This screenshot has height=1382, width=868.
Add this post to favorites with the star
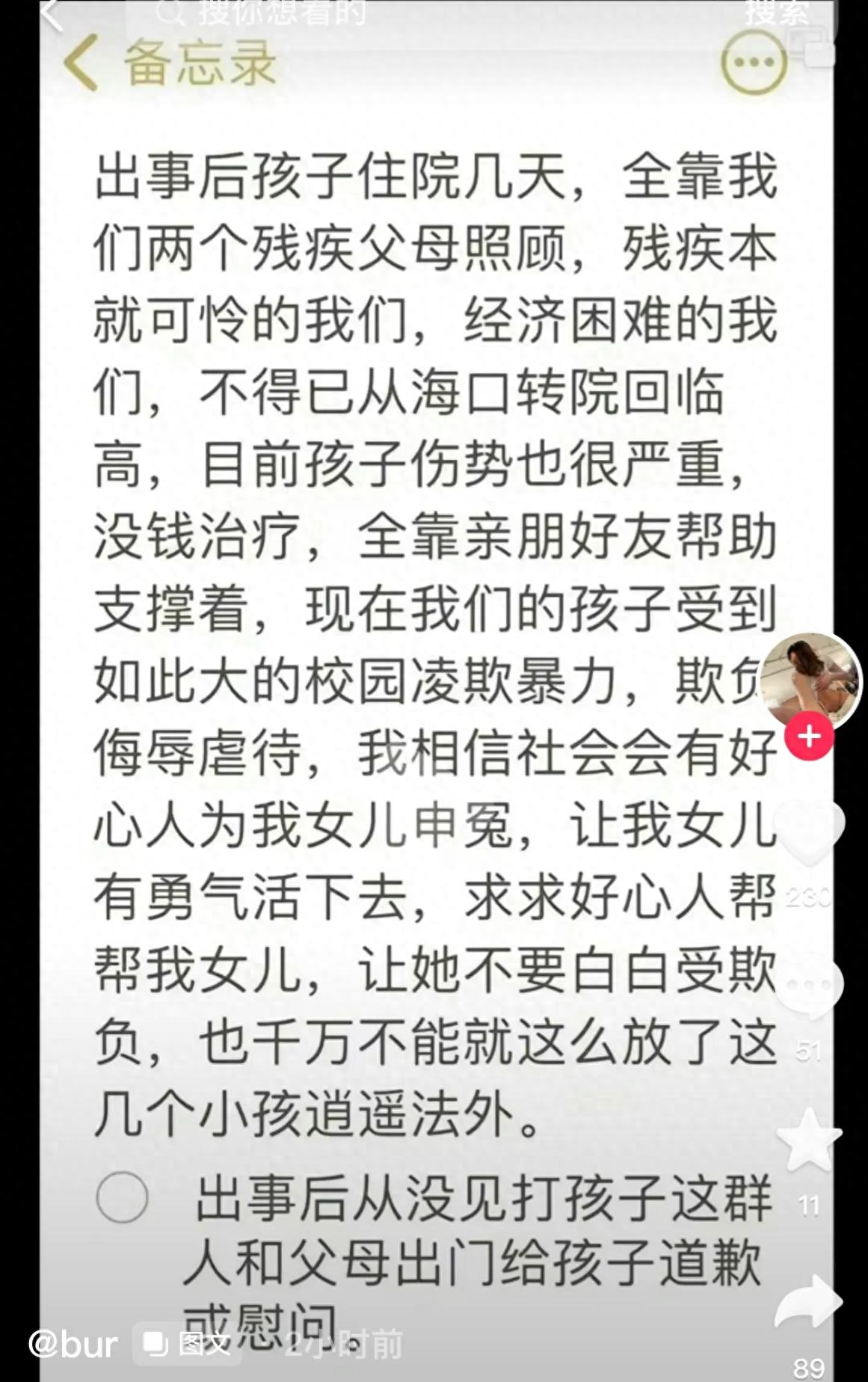[810, 1142]
